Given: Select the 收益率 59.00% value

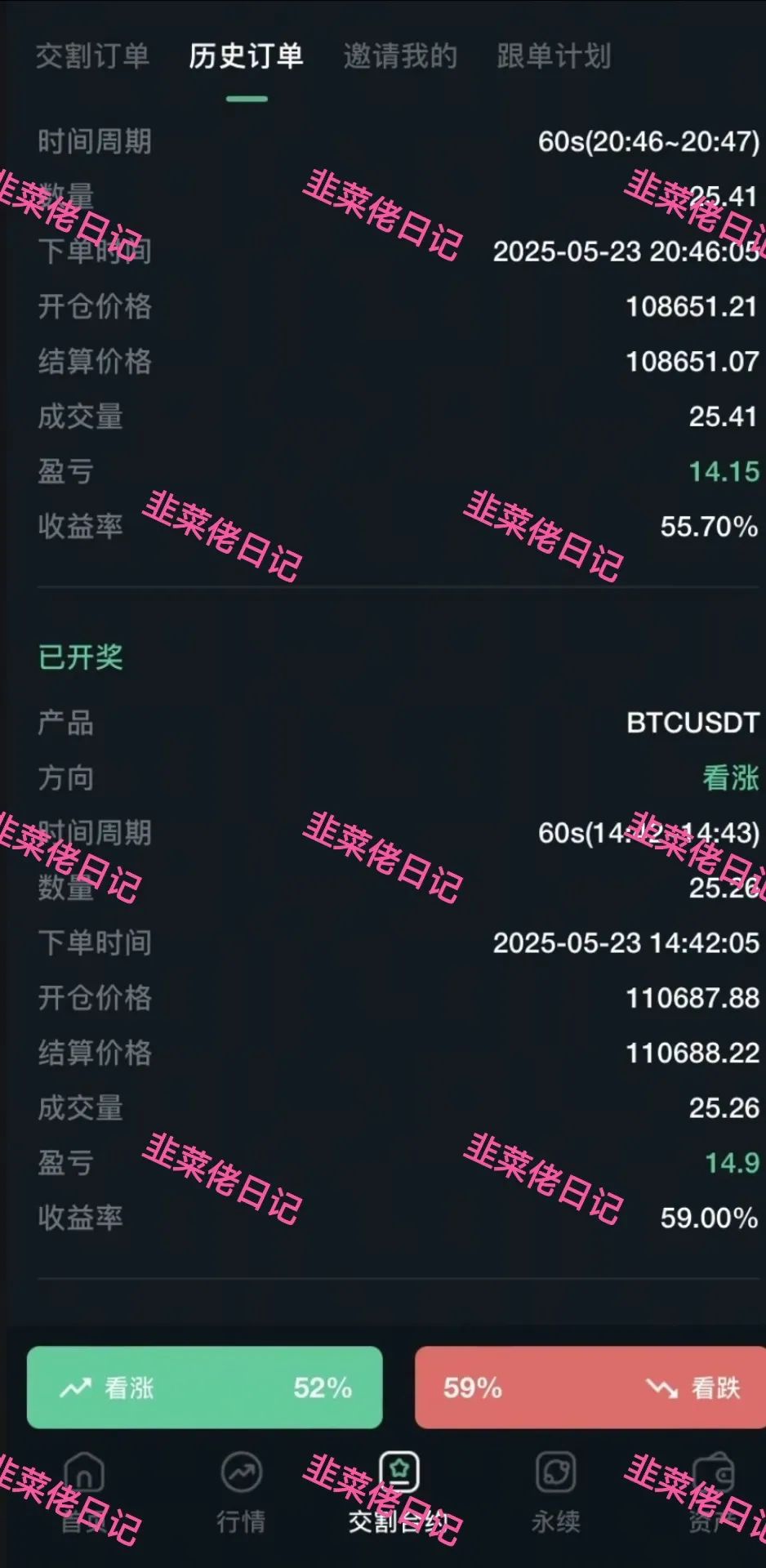Looking at the screenshot, I should (x=708, y=1218).
